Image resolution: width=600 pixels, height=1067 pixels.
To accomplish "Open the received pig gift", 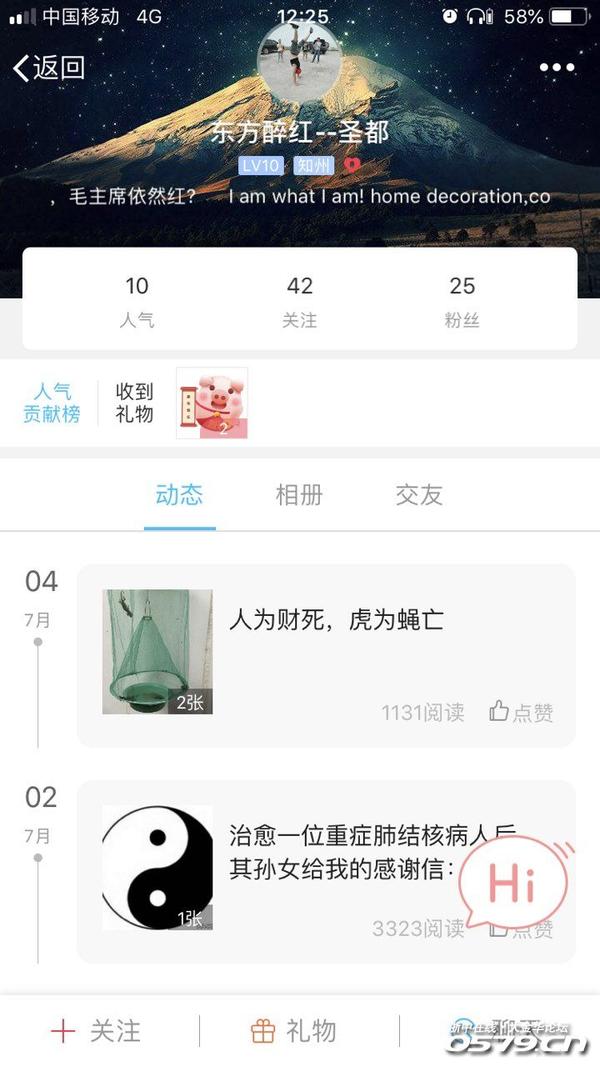I will click(212, 403).
